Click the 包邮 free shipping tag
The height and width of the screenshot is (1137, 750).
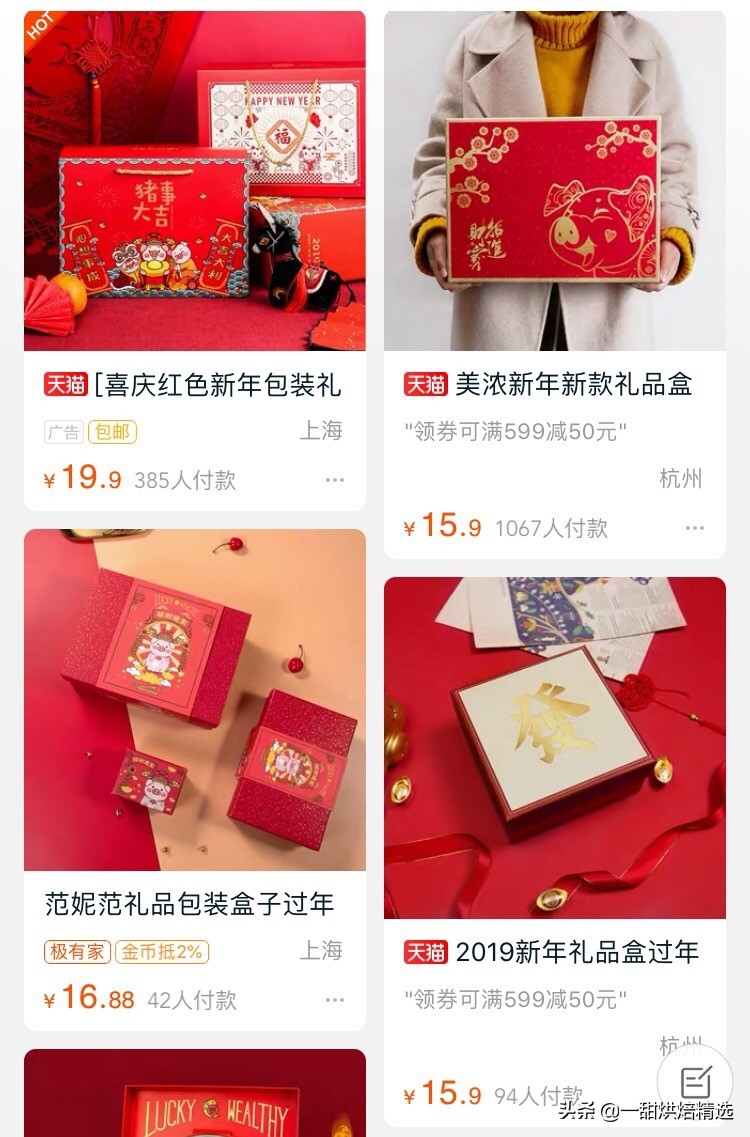pos(113,431)
